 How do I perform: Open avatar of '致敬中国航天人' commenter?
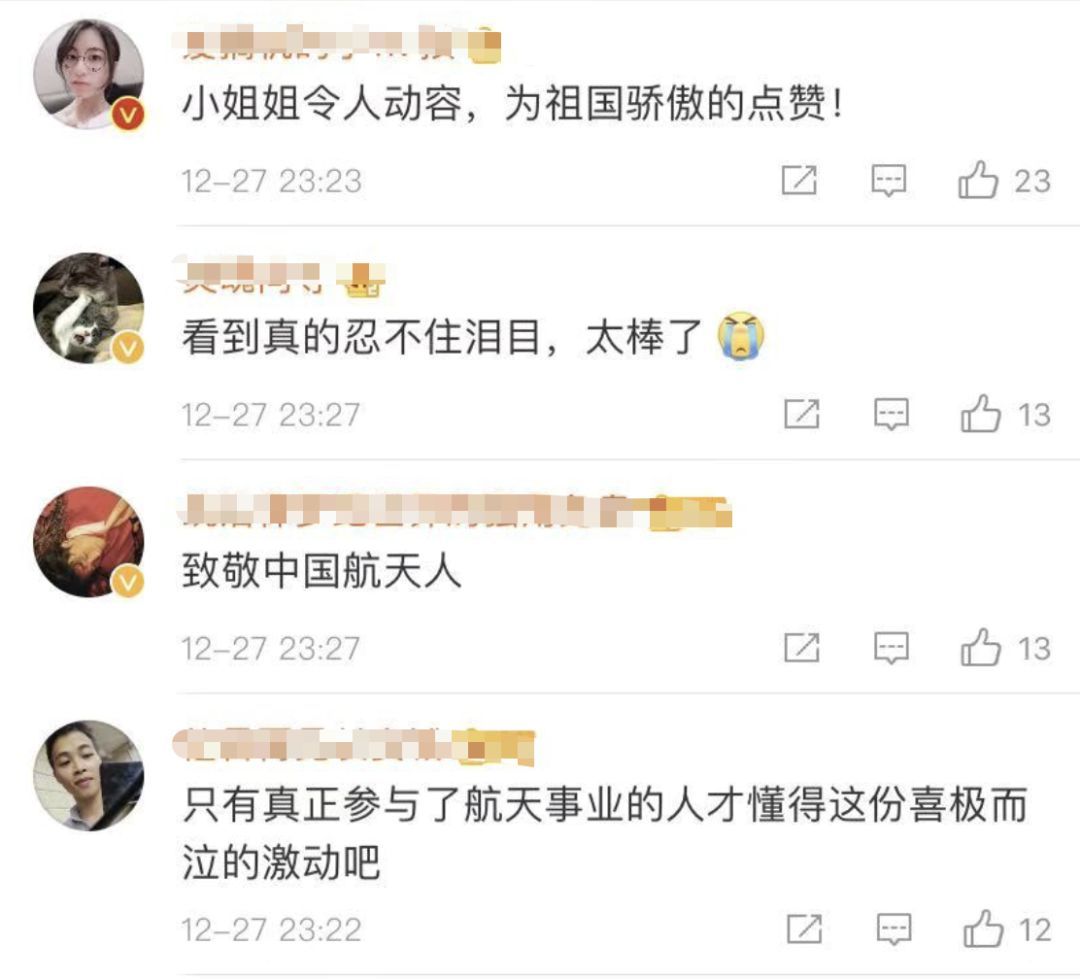pos(88,541)
